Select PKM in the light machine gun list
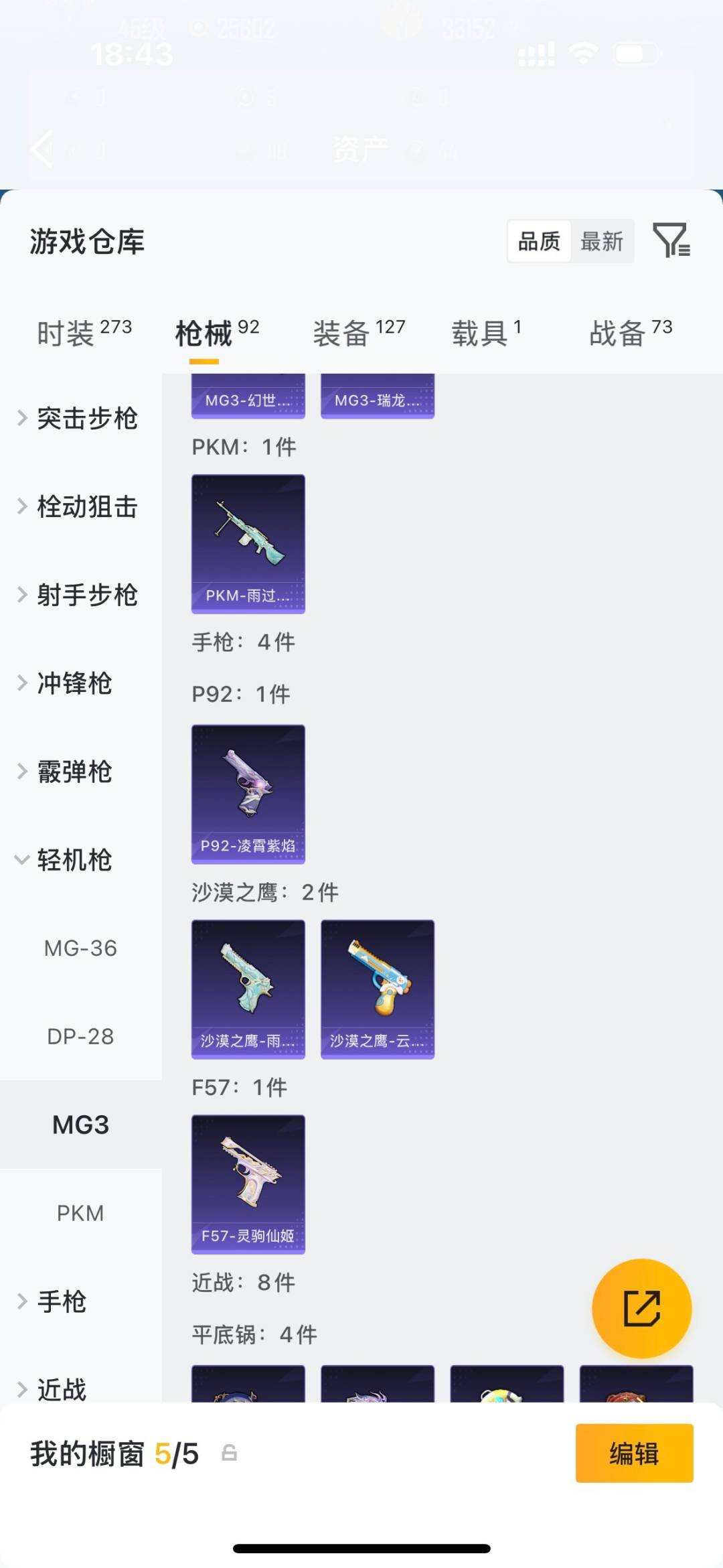This screenshot has width=723, height=1568. (x=81, y=1213)
